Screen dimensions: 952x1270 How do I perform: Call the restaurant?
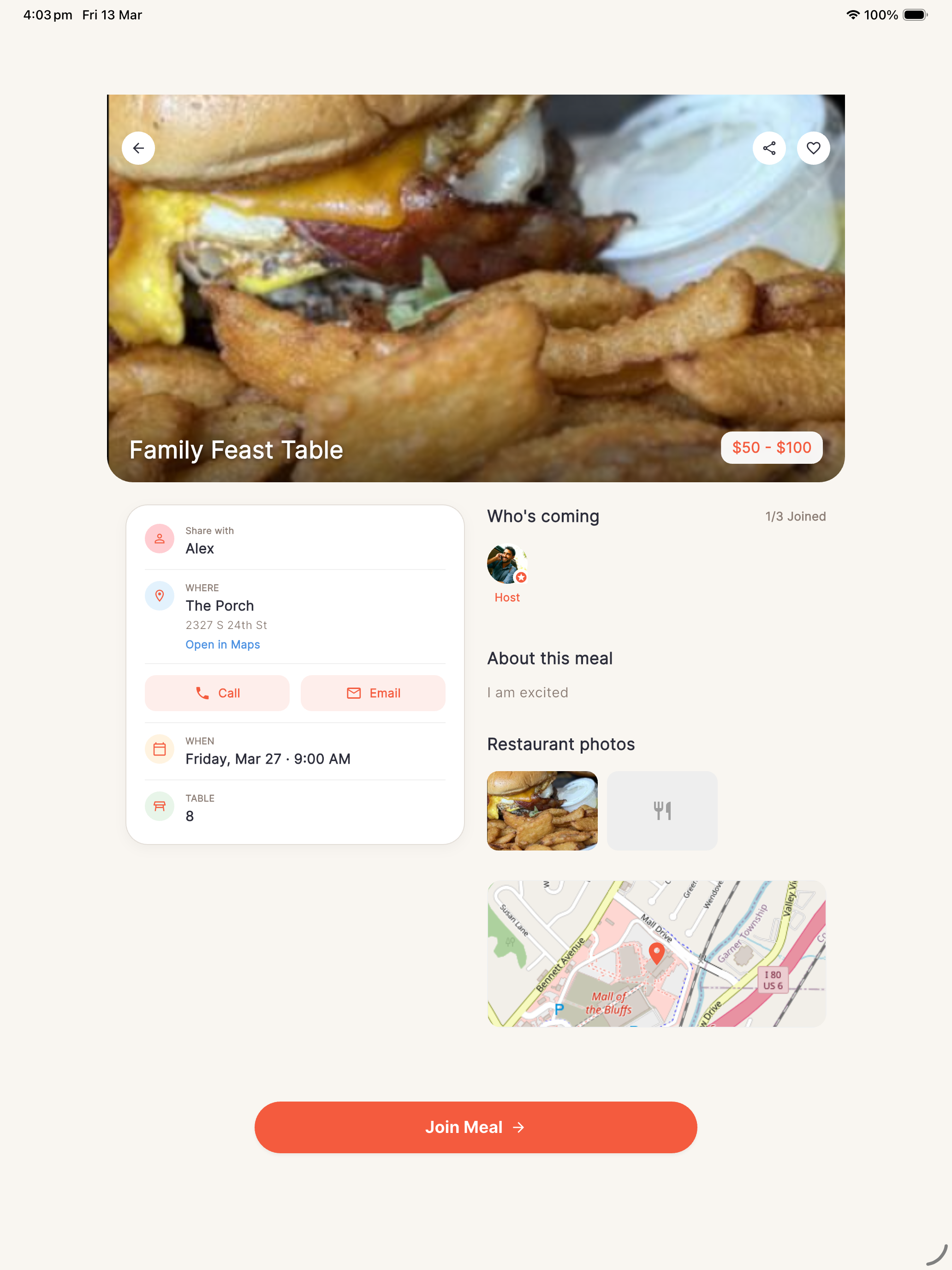[217, 693]
